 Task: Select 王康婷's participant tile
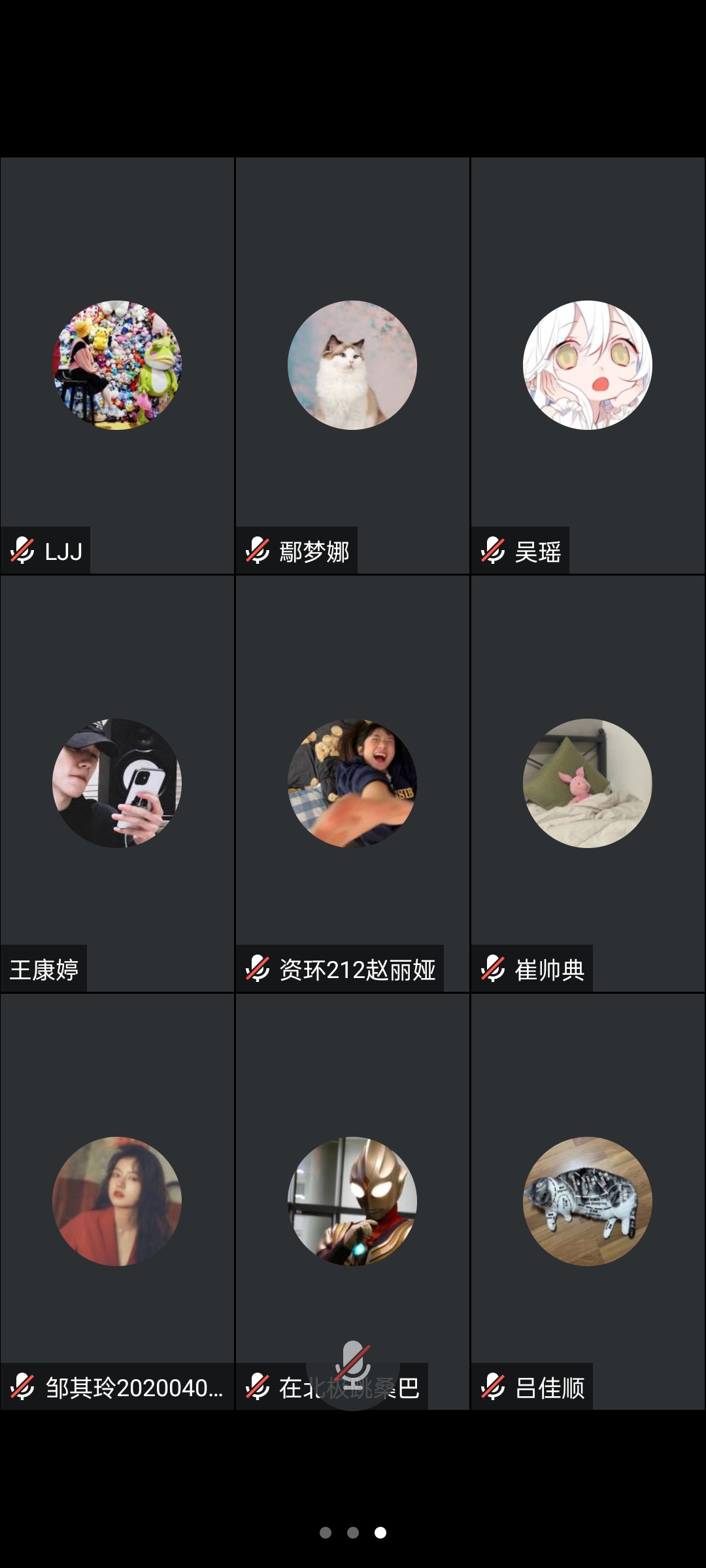tap(117, 783)
